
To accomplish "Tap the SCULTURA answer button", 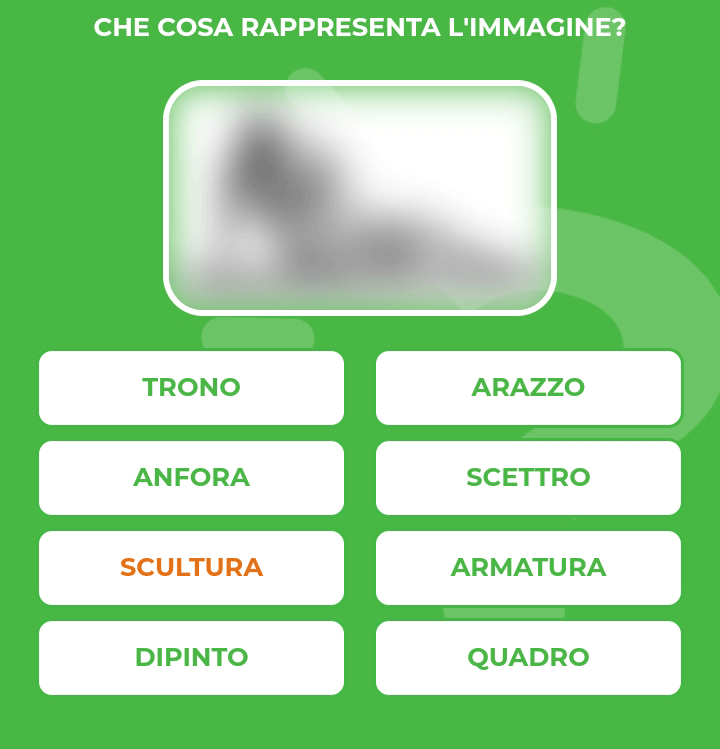I will 191,567.
